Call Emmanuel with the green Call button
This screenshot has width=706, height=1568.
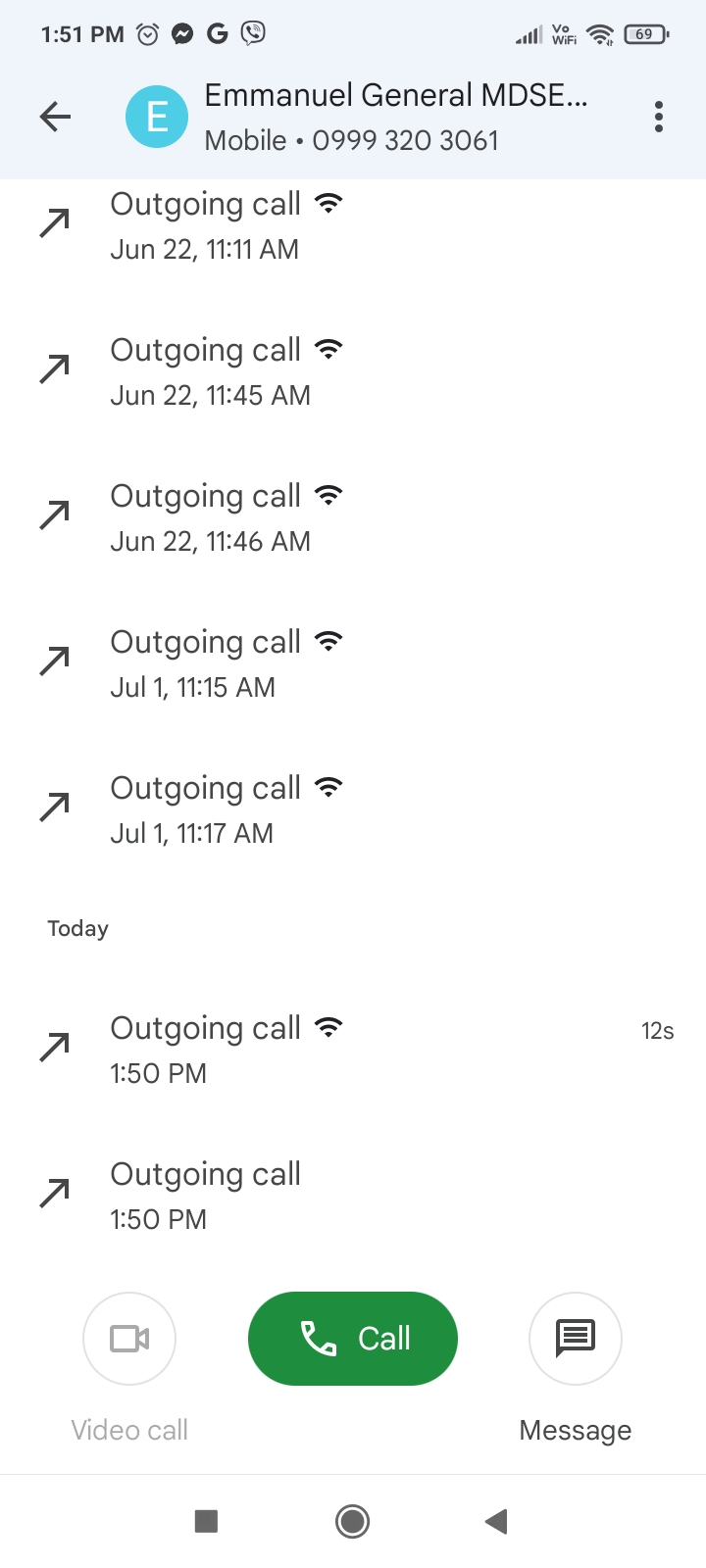353,1339
